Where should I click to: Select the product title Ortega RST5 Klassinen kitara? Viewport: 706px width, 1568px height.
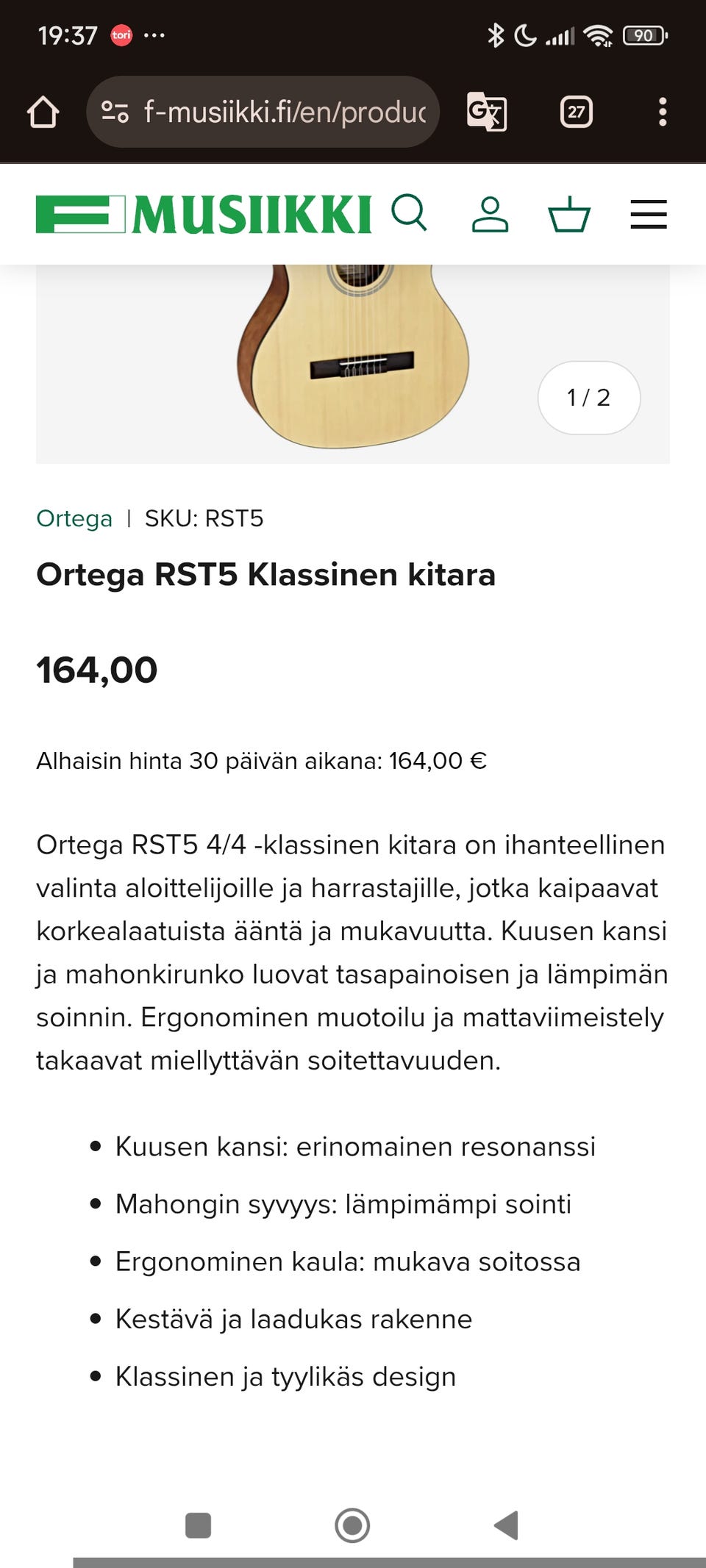(x=267, y=576)
